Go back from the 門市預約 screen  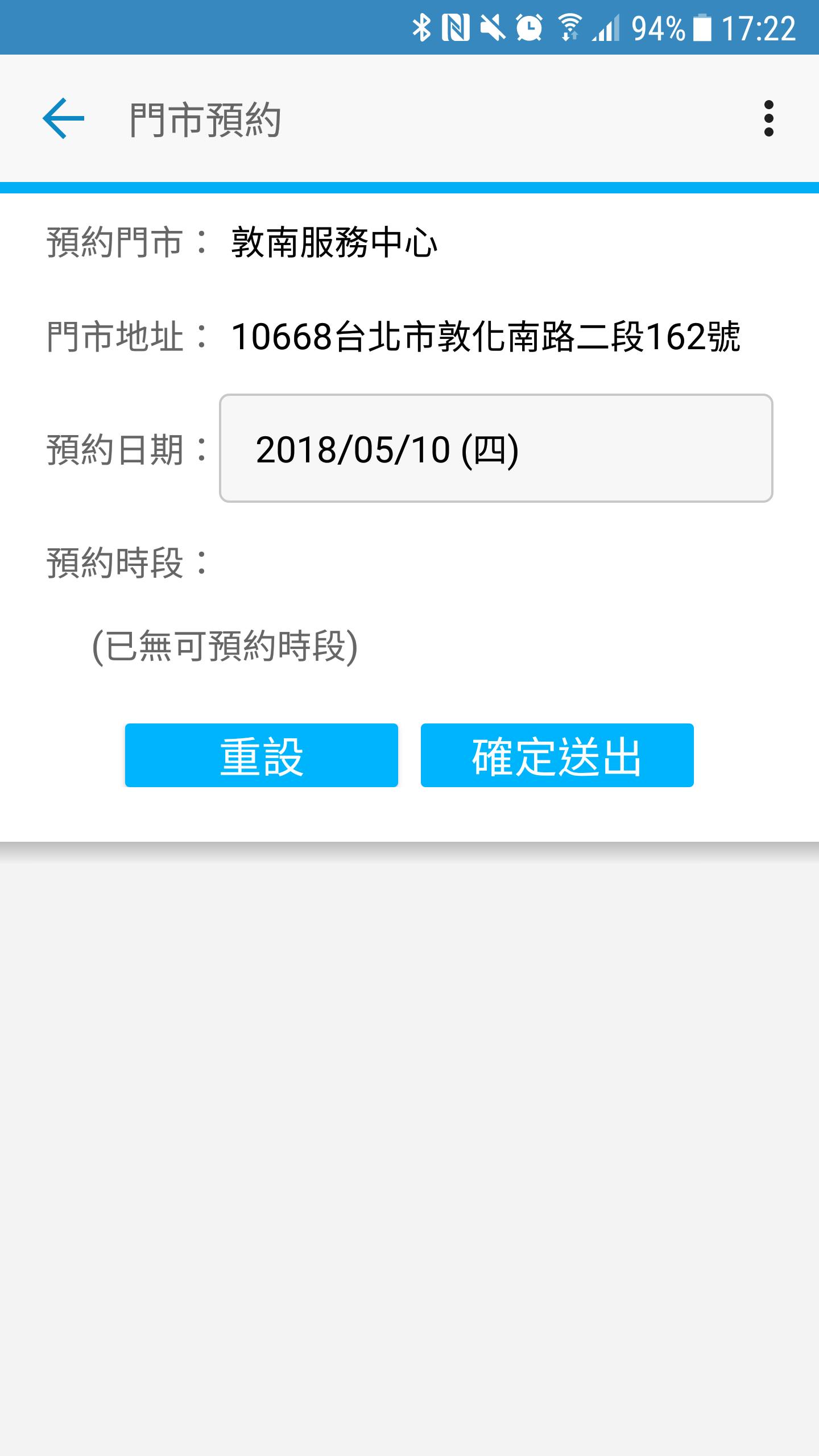(x=63, y=118)
